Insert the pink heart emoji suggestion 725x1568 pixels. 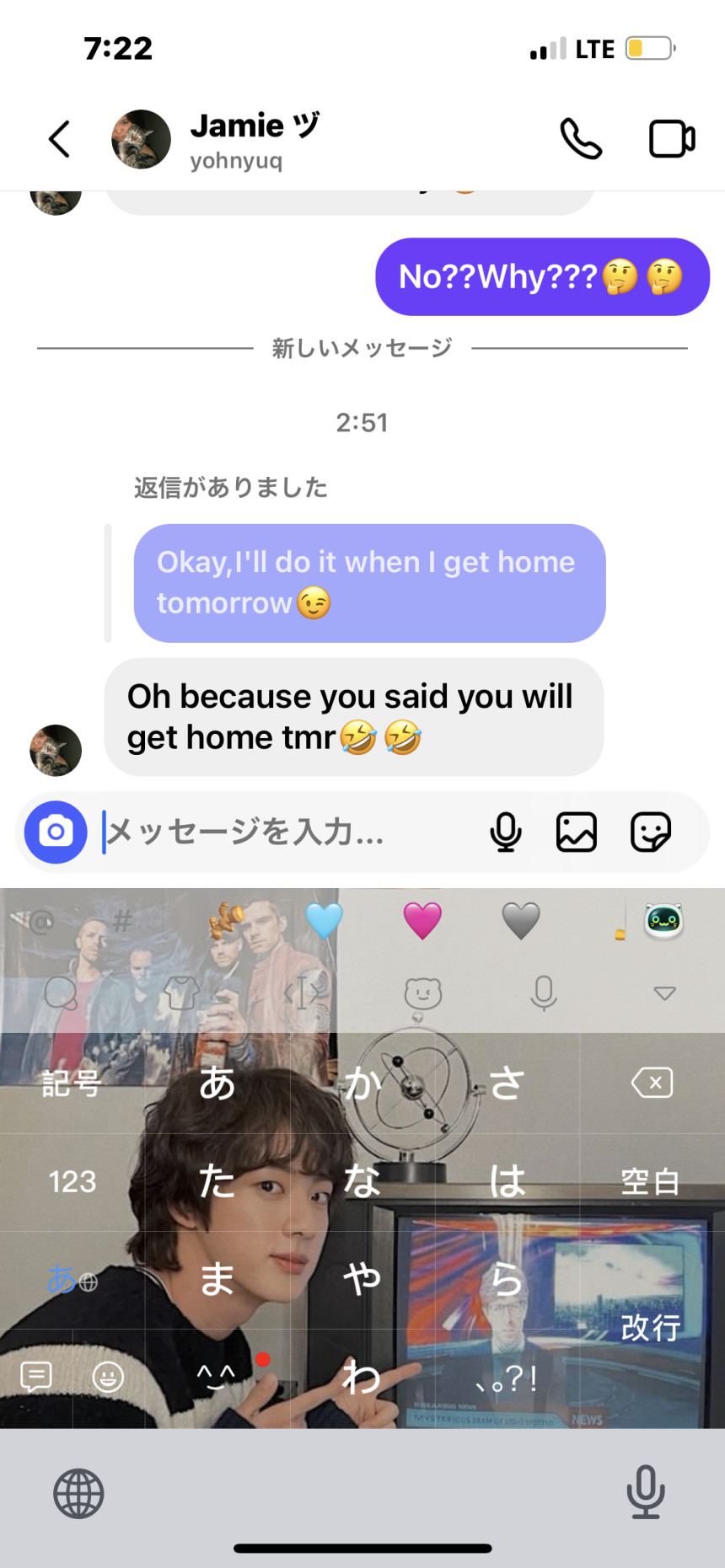(423, 921)
